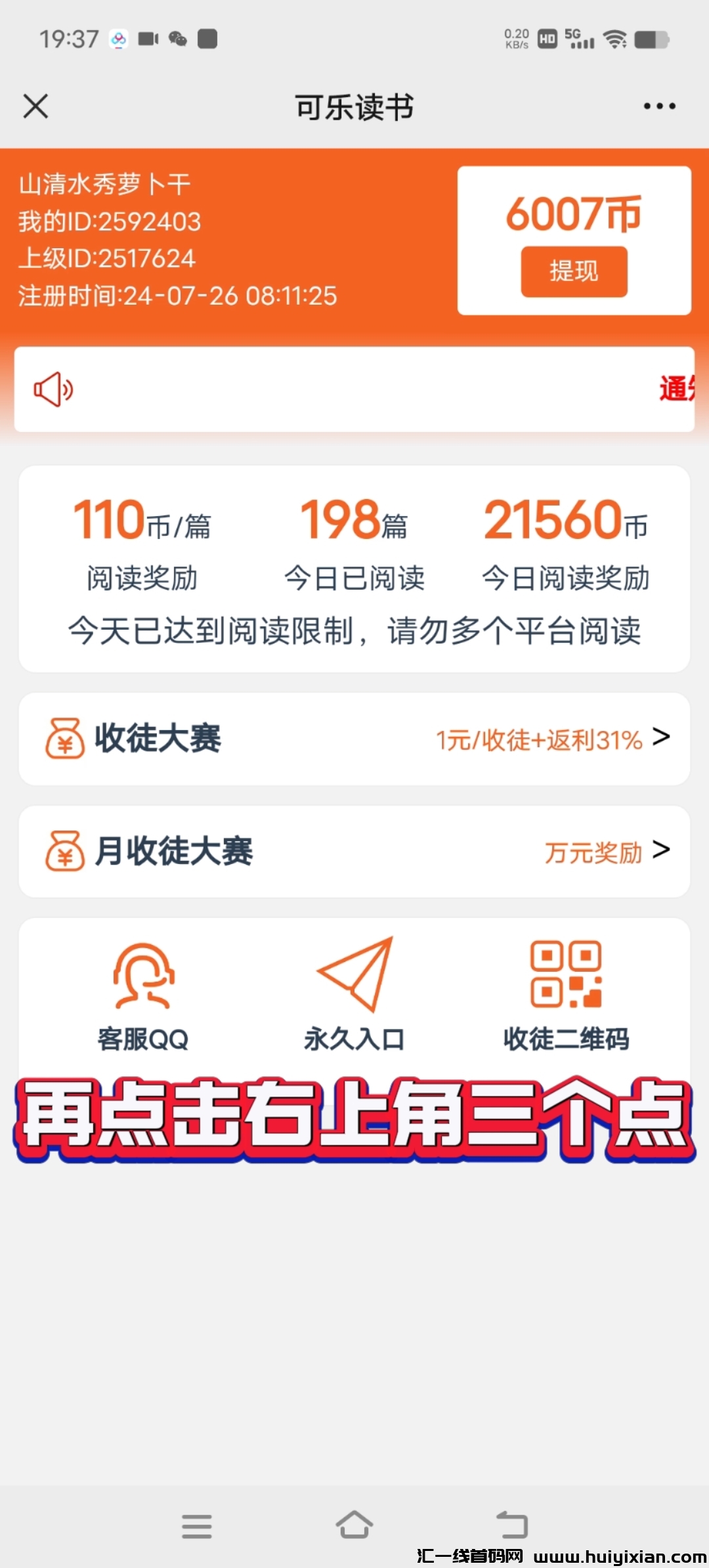This screenshot has height=1568, width=709.
Task: Tap the 提现 withdraw button
Action: (x=574, y=271)
